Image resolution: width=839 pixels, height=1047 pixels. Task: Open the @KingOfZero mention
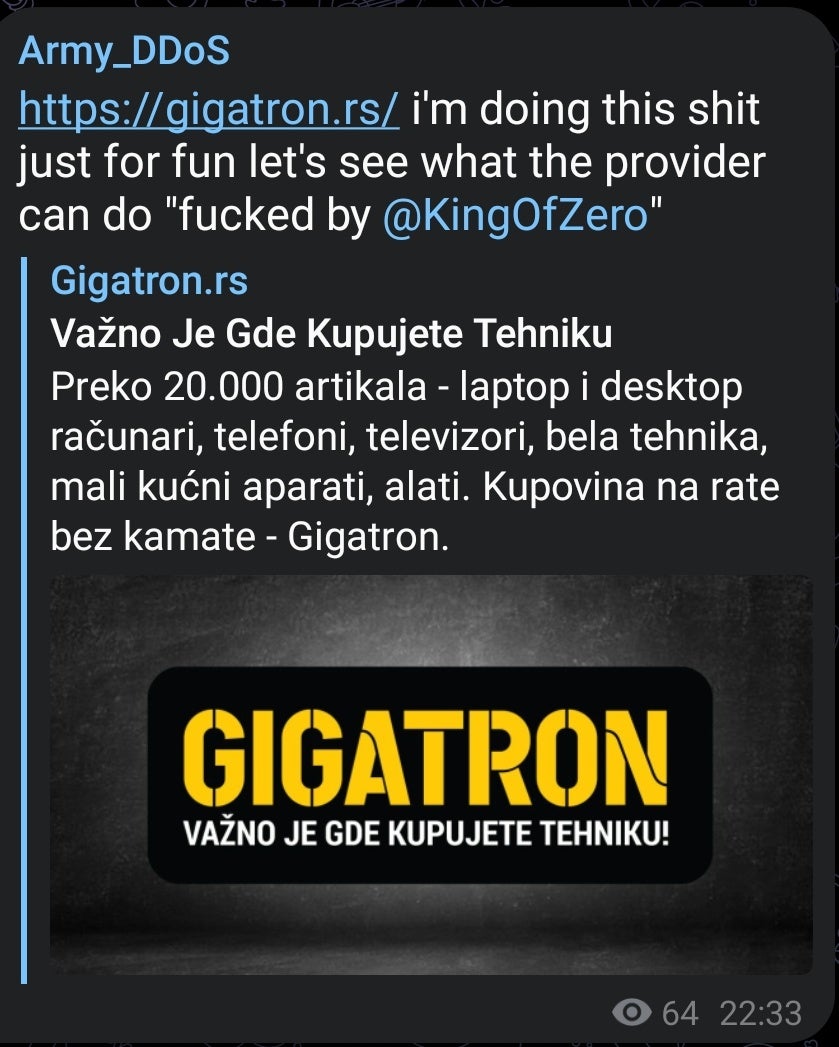[x=515, y=215]
